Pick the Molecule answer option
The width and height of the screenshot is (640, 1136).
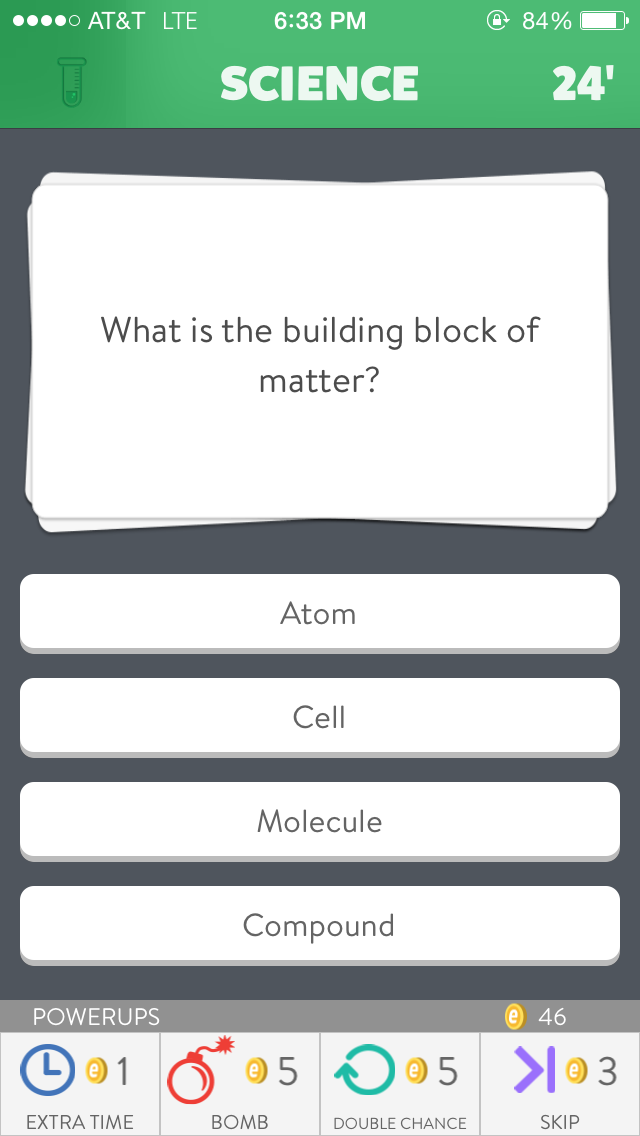point(320,821)
